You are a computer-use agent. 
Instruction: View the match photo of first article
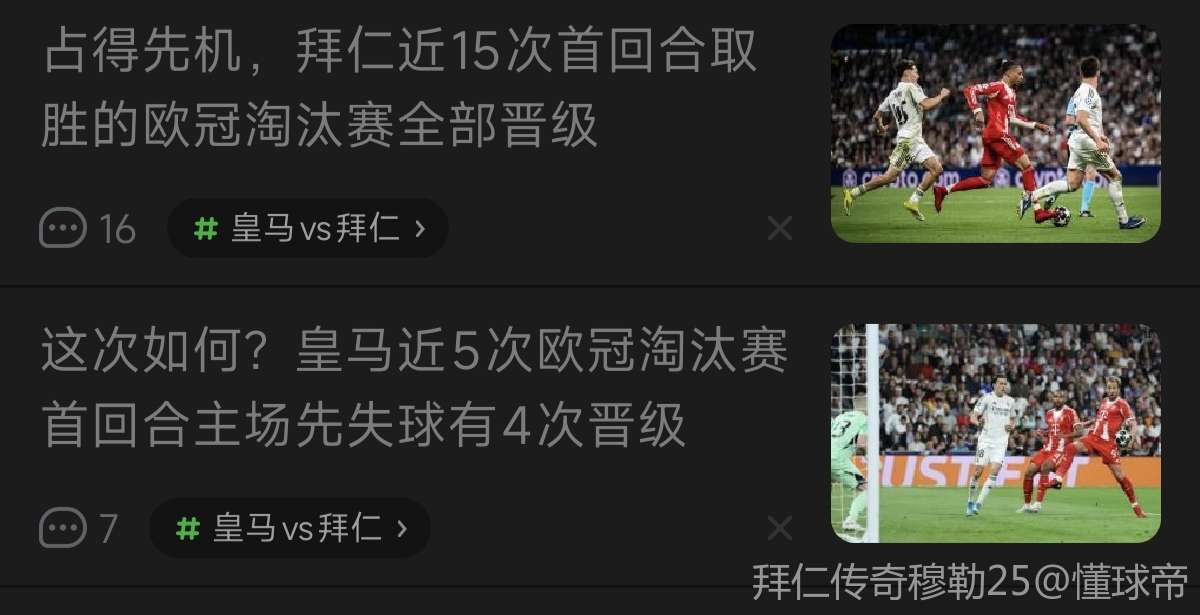tap(995, 133)
